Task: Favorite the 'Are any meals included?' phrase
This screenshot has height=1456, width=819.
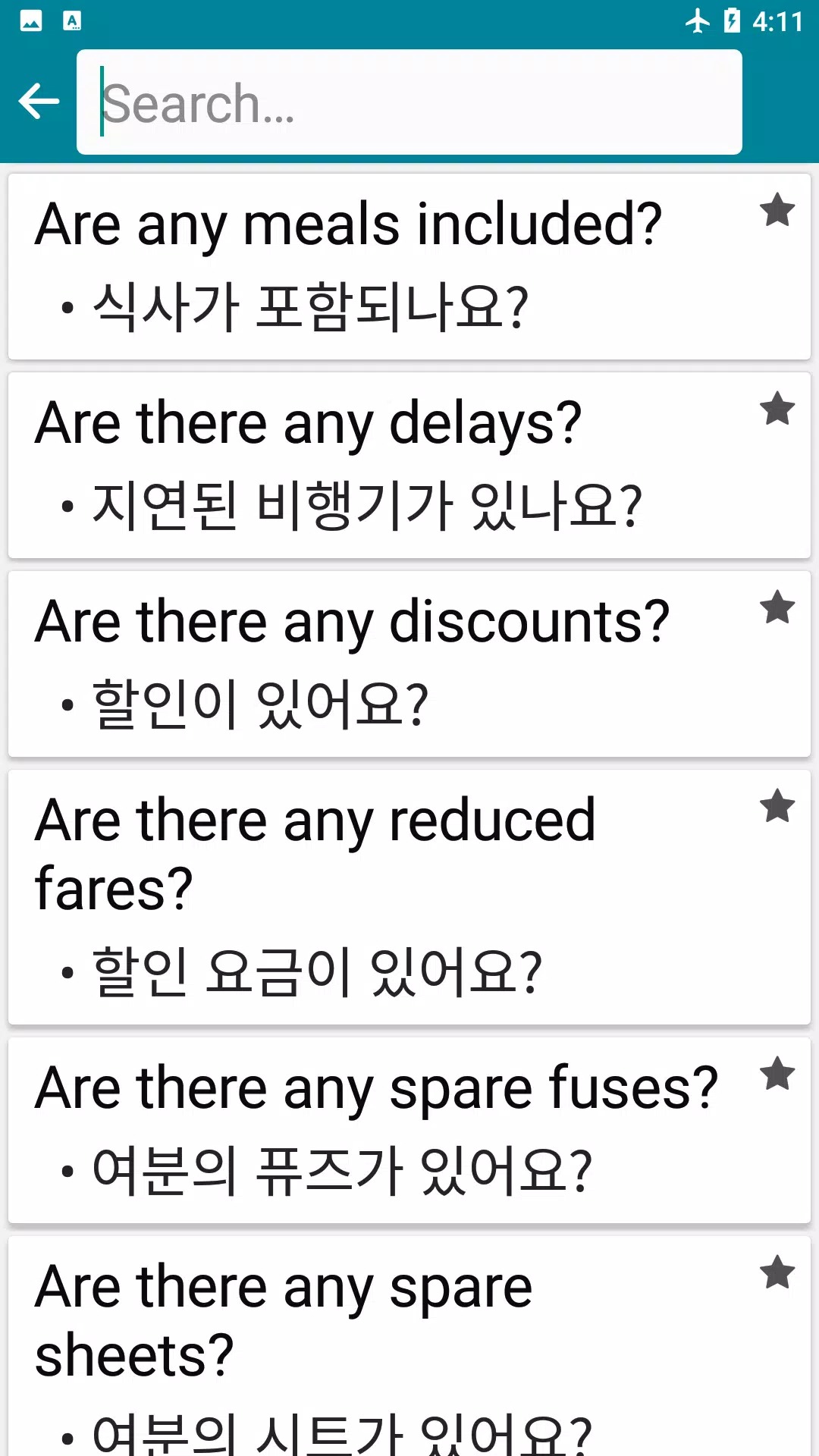Action: click(x=777, y=210)
